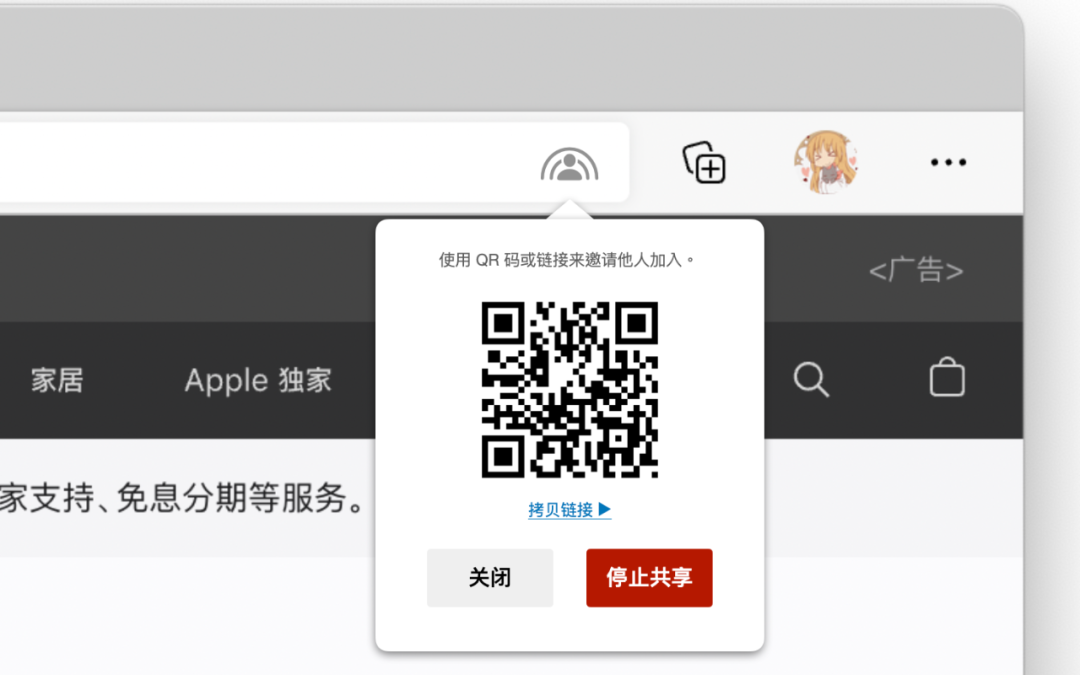
Task: Tap the 关闭 button
Action: click(490, 578)
